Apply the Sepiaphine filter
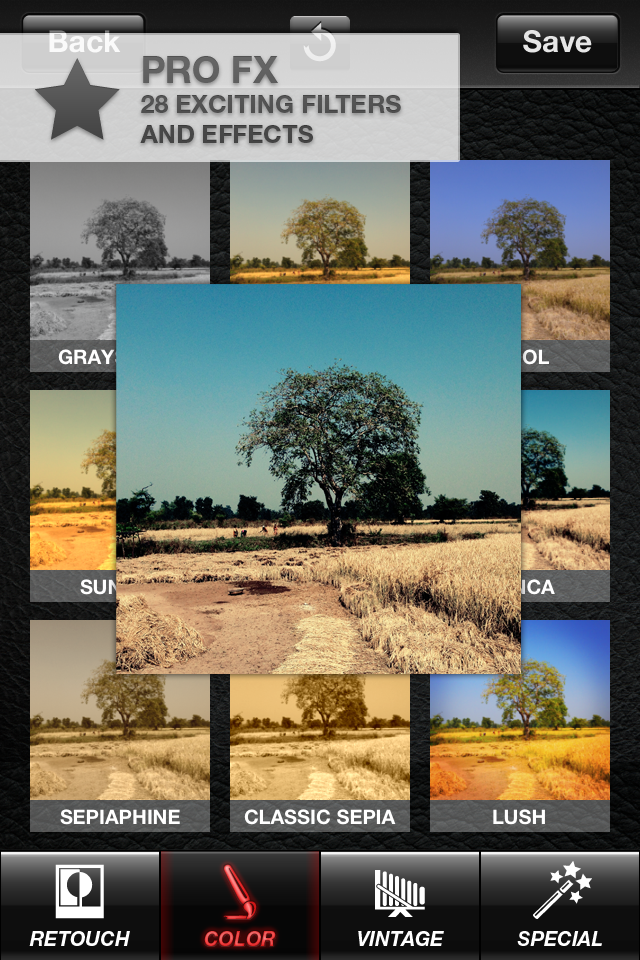This screenshot has height=960, width=640. [x=119, y=725]
